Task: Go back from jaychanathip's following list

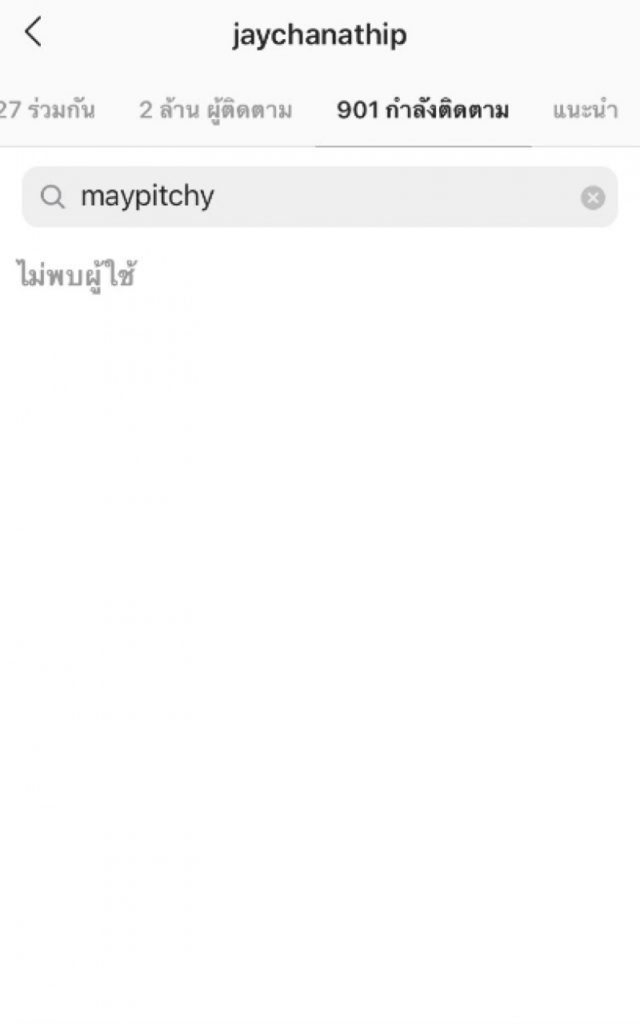Action: [33, 32]
